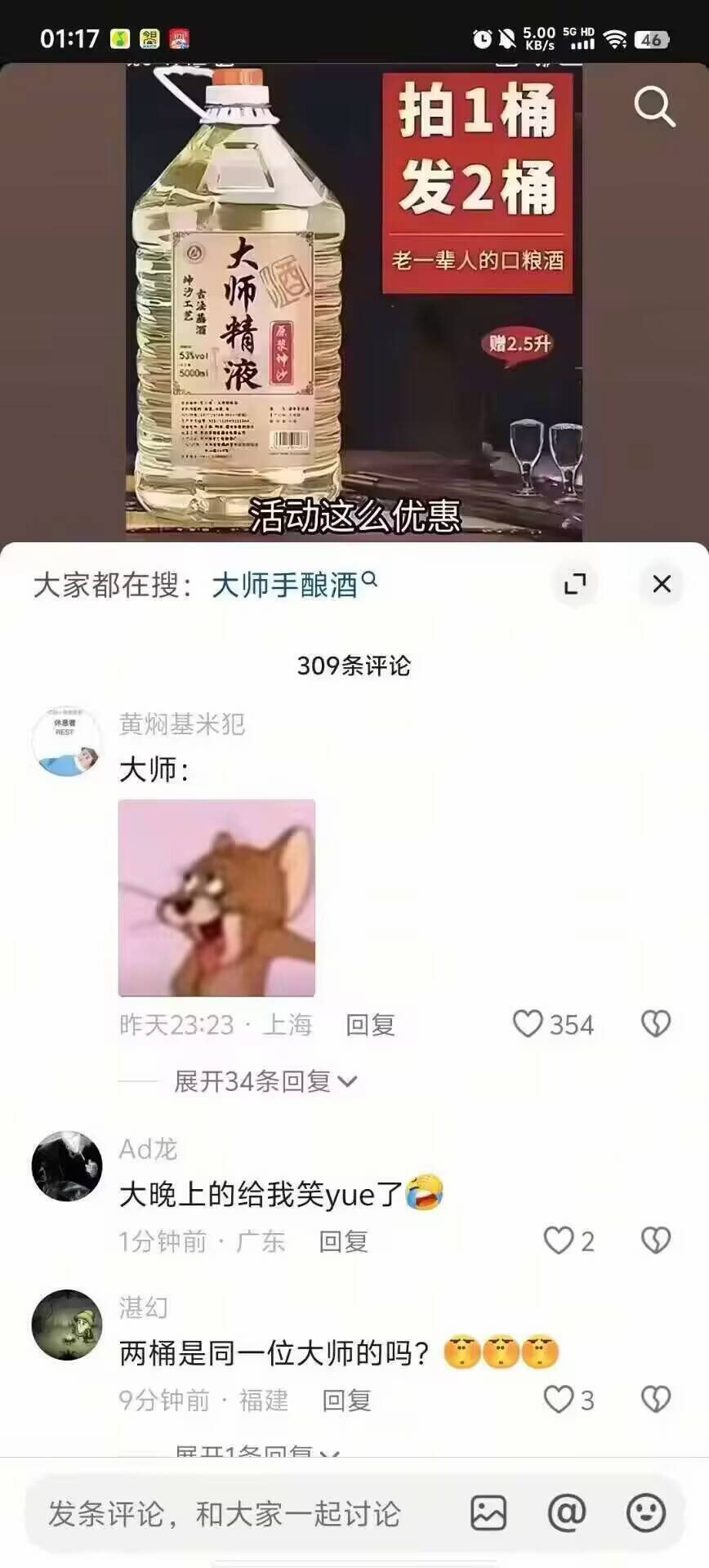Like 黄焖基米犯's comment with 354 likes
This screenshot has height=1568, width=709.
[x=528, y=1024]
